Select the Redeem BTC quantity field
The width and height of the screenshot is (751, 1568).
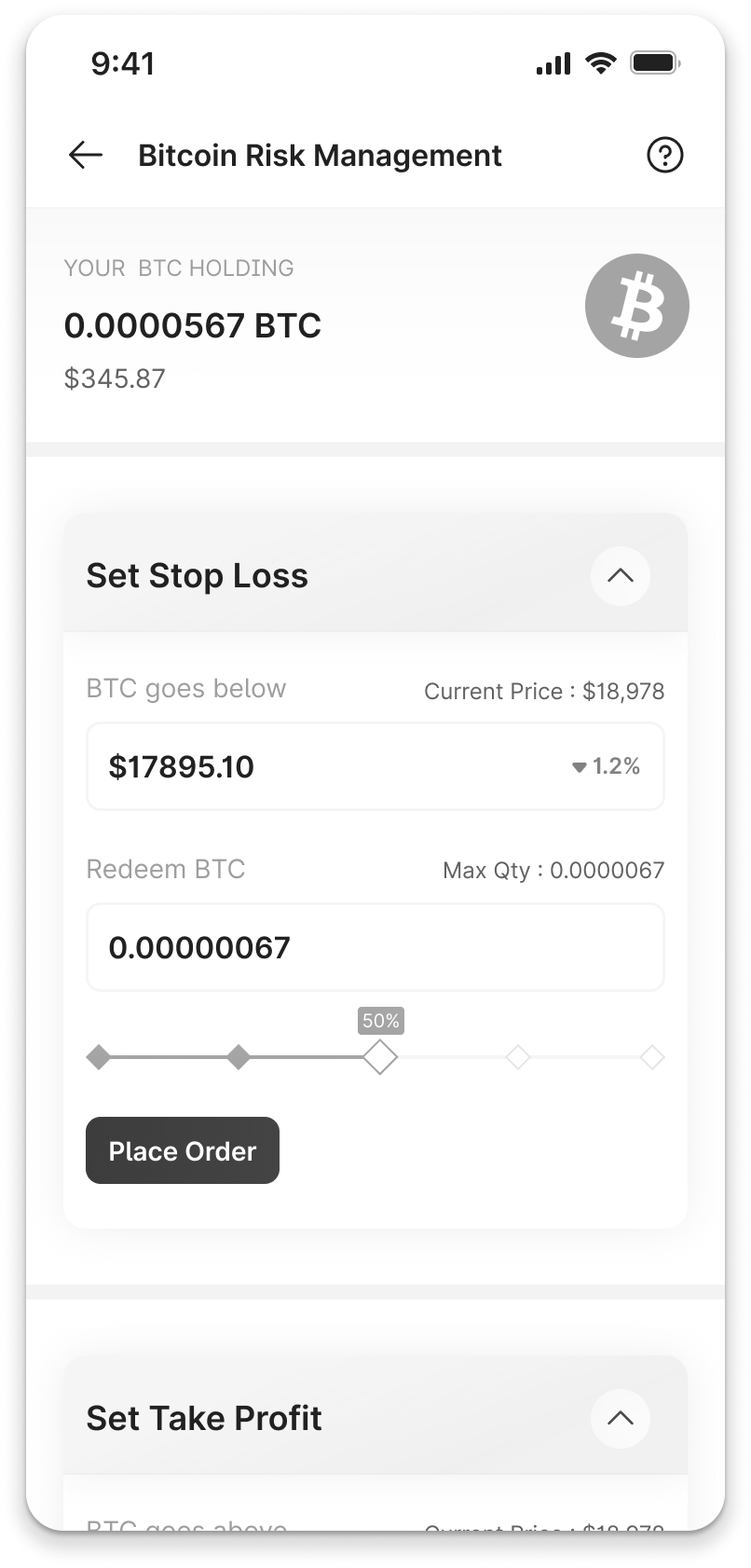(375, 946)
